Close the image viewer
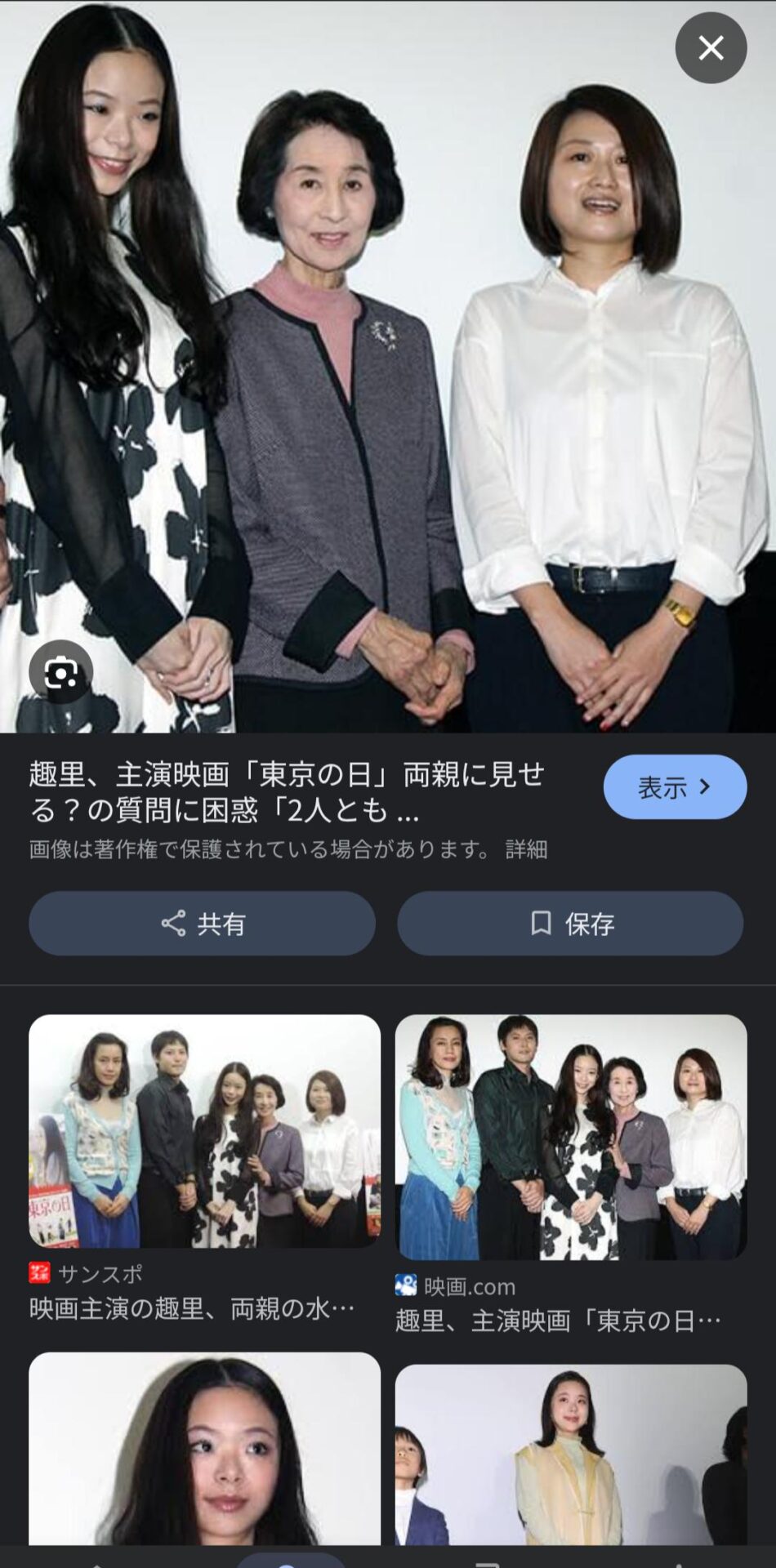Screen dimensions: 776x1568 710,48
